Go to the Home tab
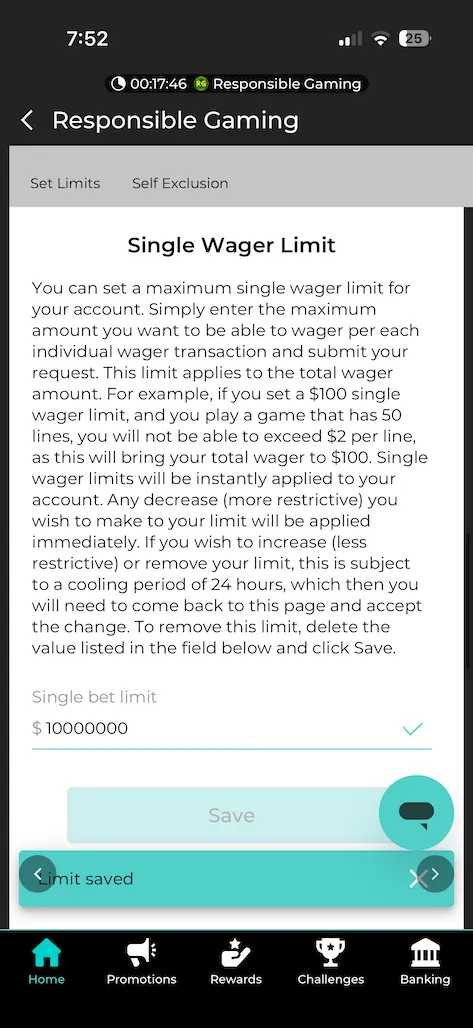Image resolution: width=473 pixels, height=1028 pixels. [47, 962]
